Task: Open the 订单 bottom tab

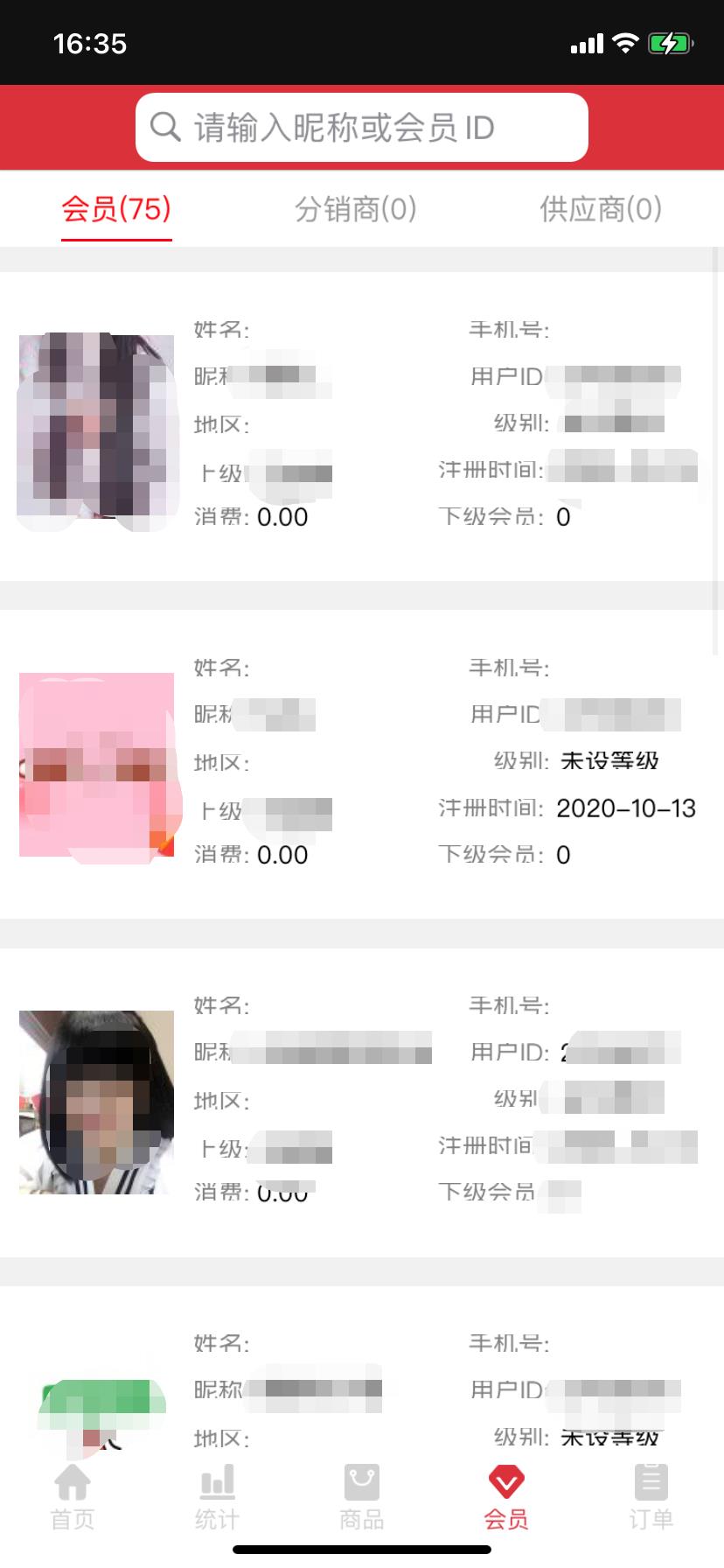Action: [651, 1497]
